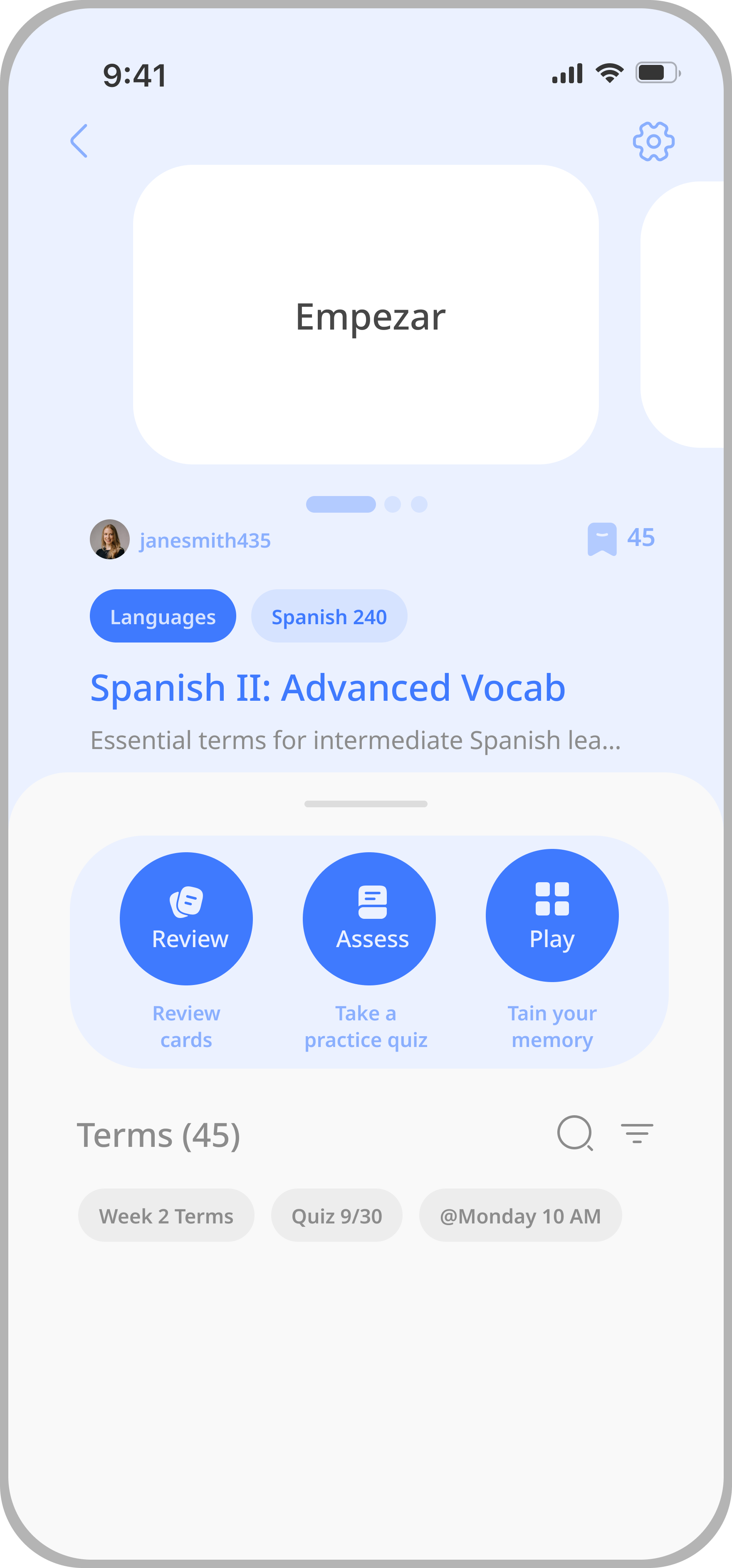Go back using the back arrow
This screenshot has height=1568, width=732.
coord(79,141)
